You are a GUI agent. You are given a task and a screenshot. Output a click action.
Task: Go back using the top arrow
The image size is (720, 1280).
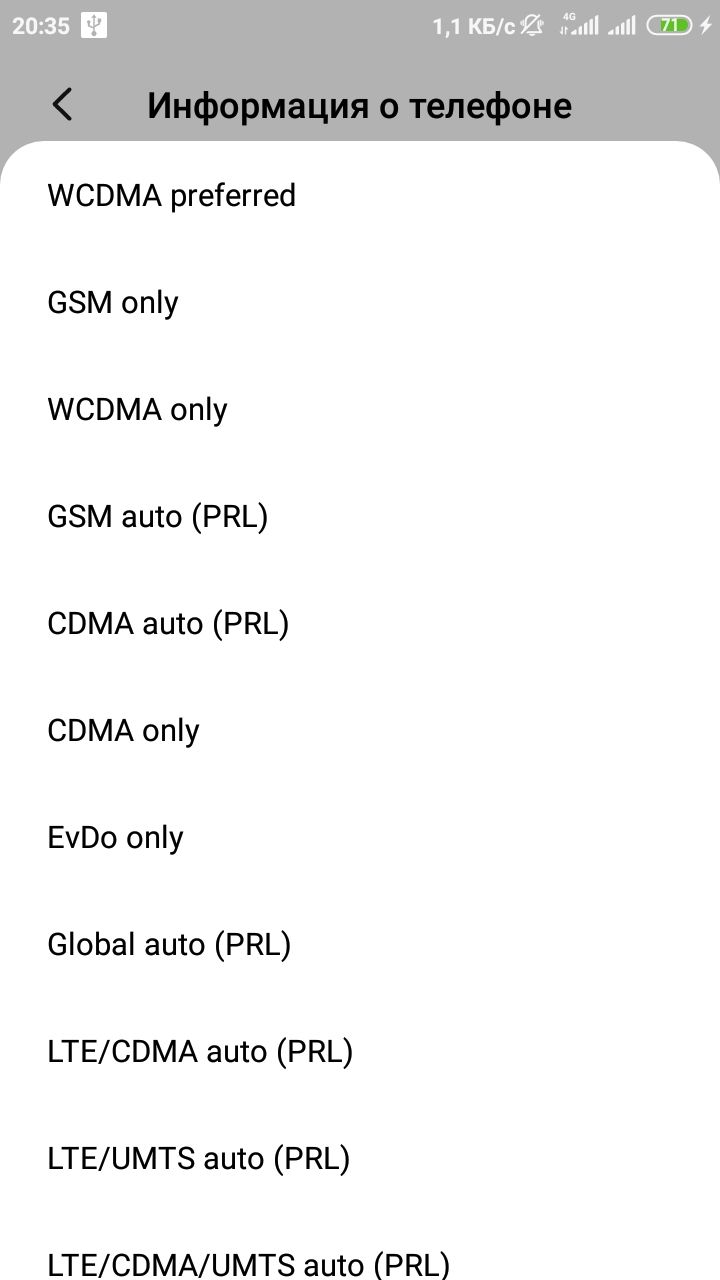(63, 104)
